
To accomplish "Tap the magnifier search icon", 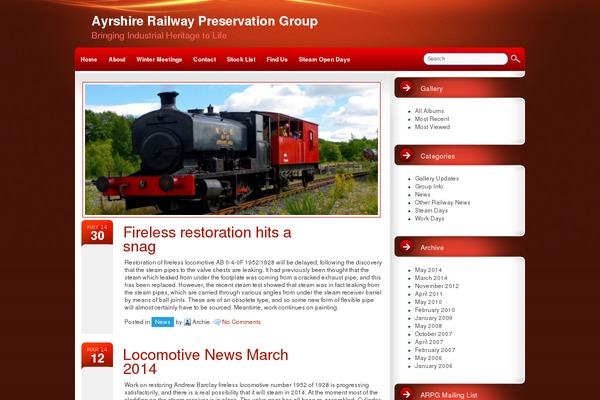I will 515,59.
